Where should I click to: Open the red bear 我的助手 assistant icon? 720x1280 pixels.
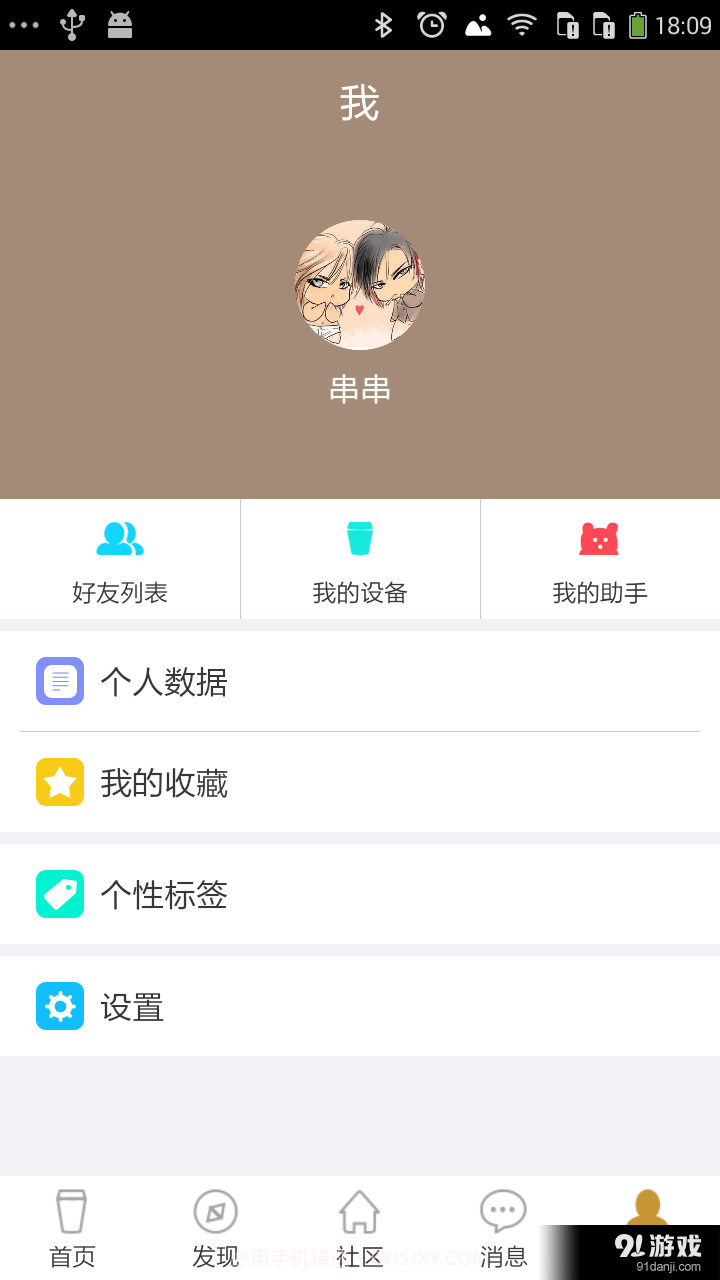point(600,538)
